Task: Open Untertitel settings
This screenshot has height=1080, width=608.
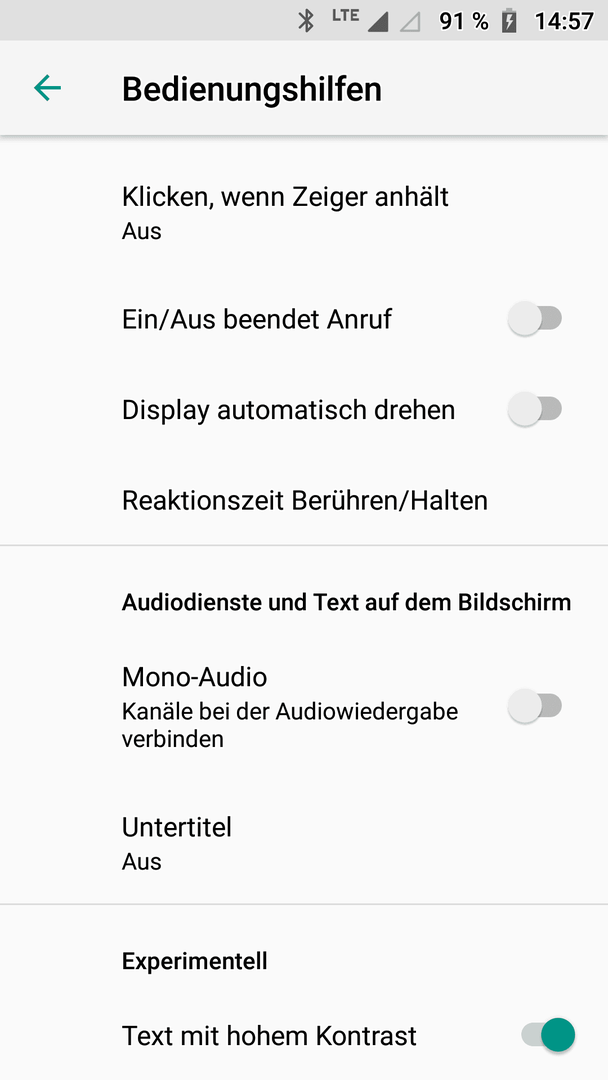Action: pyautogui.click(x=304, y=842)
